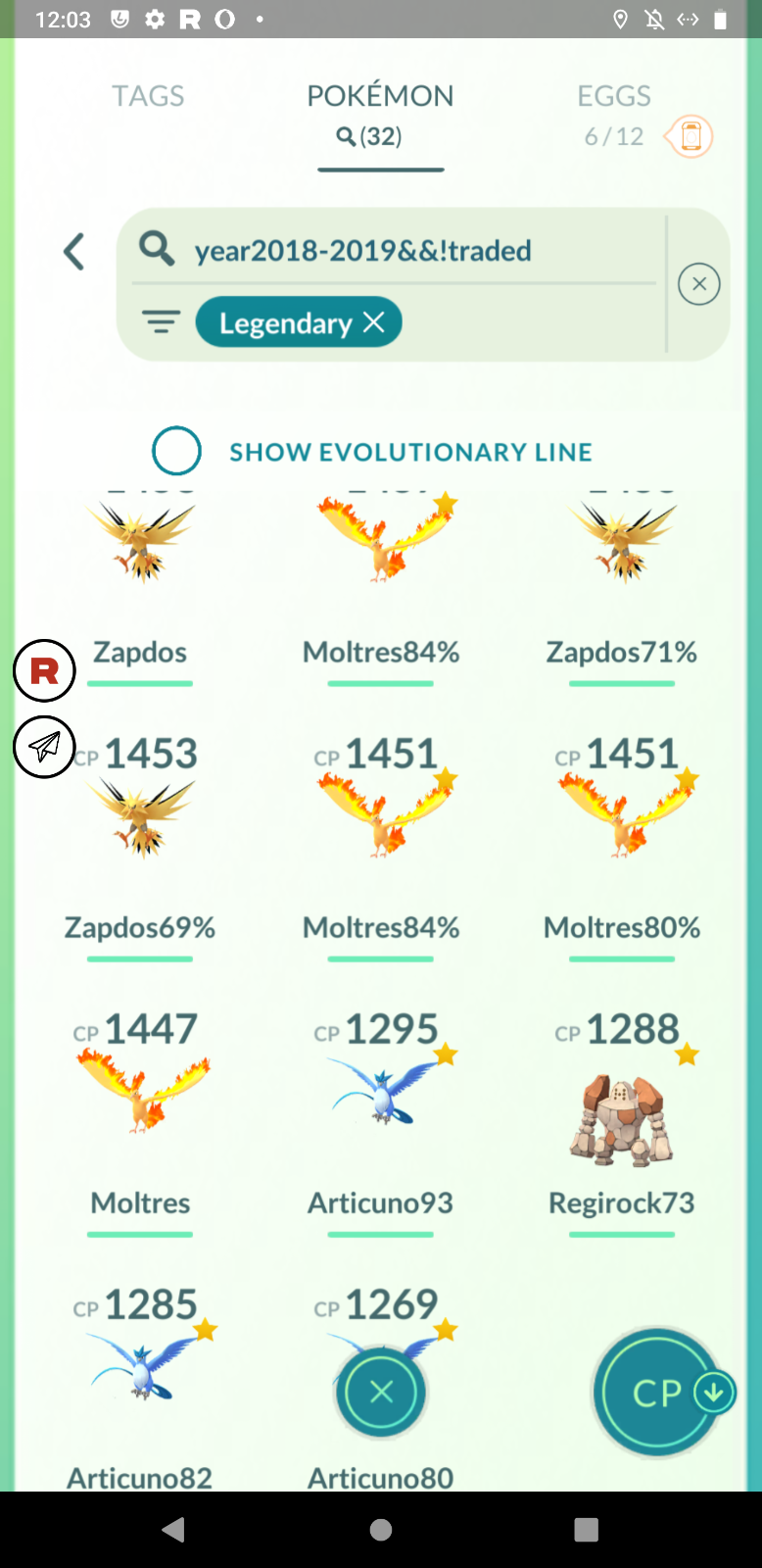Remove the Legendary filter chip
Image resolution: width=762 pixels, height=1568 pixels.
(374, 322)
